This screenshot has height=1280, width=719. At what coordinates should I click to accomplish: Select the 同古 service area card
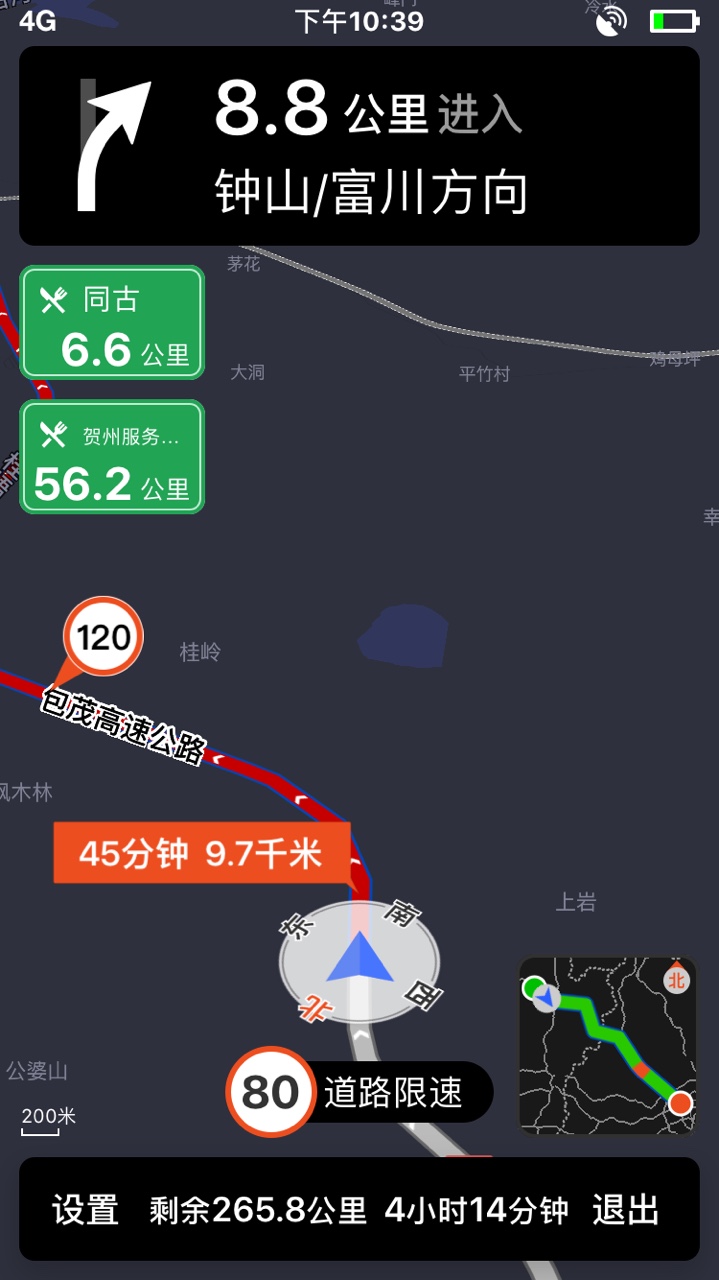[x=112, y=323]
